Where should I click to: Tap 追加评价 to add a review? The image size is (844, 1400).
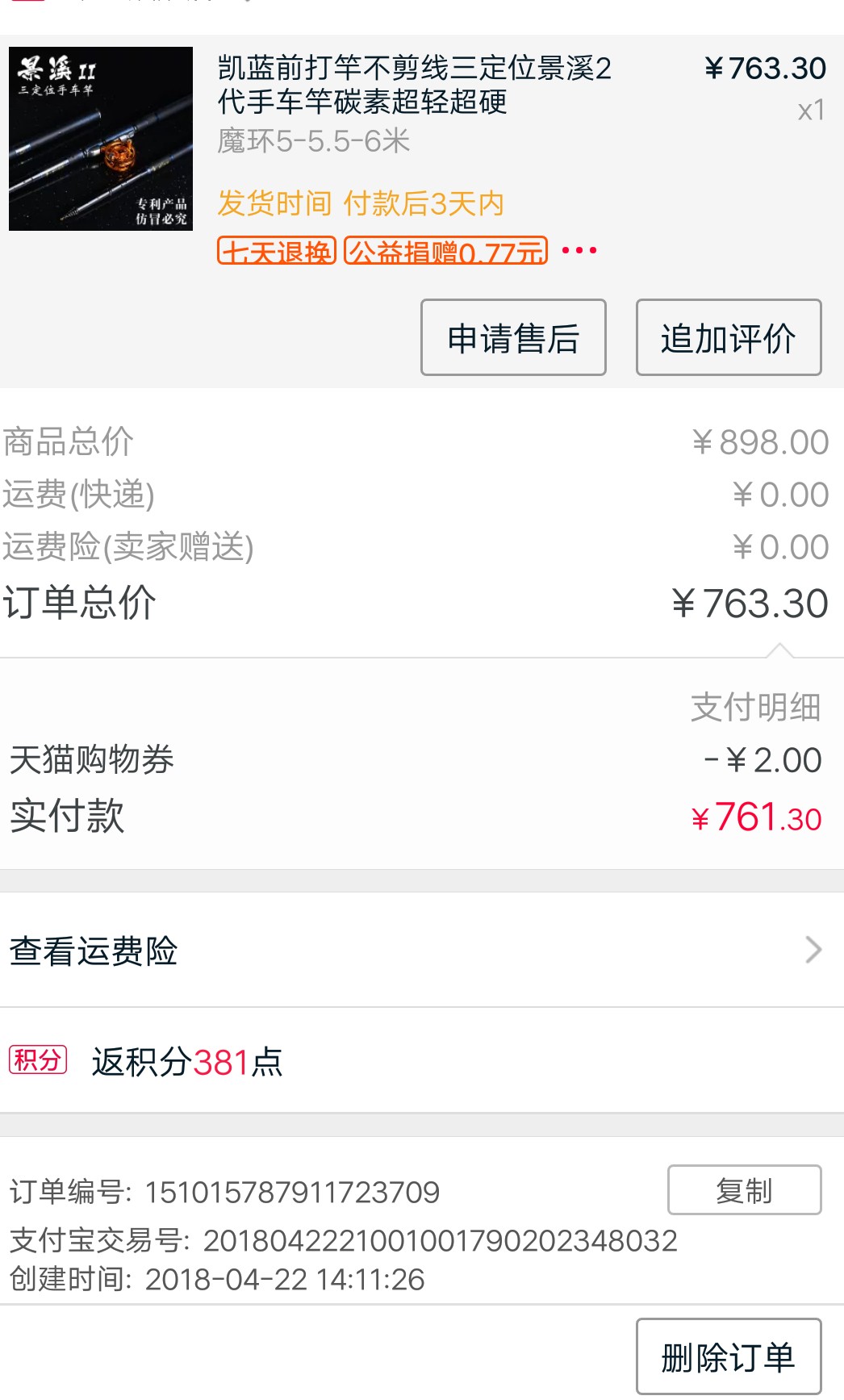729,337
